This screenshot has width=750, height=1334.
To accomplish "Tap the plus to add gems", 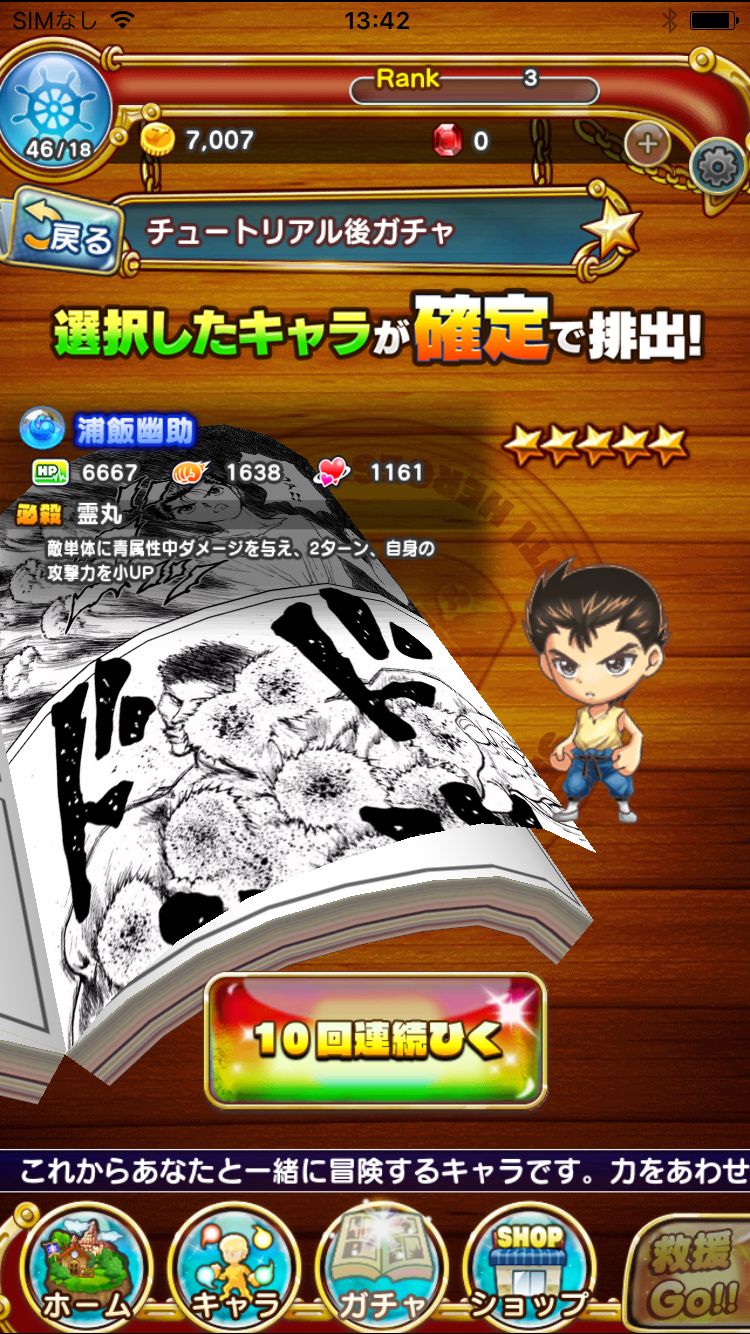I will (647, 143).
